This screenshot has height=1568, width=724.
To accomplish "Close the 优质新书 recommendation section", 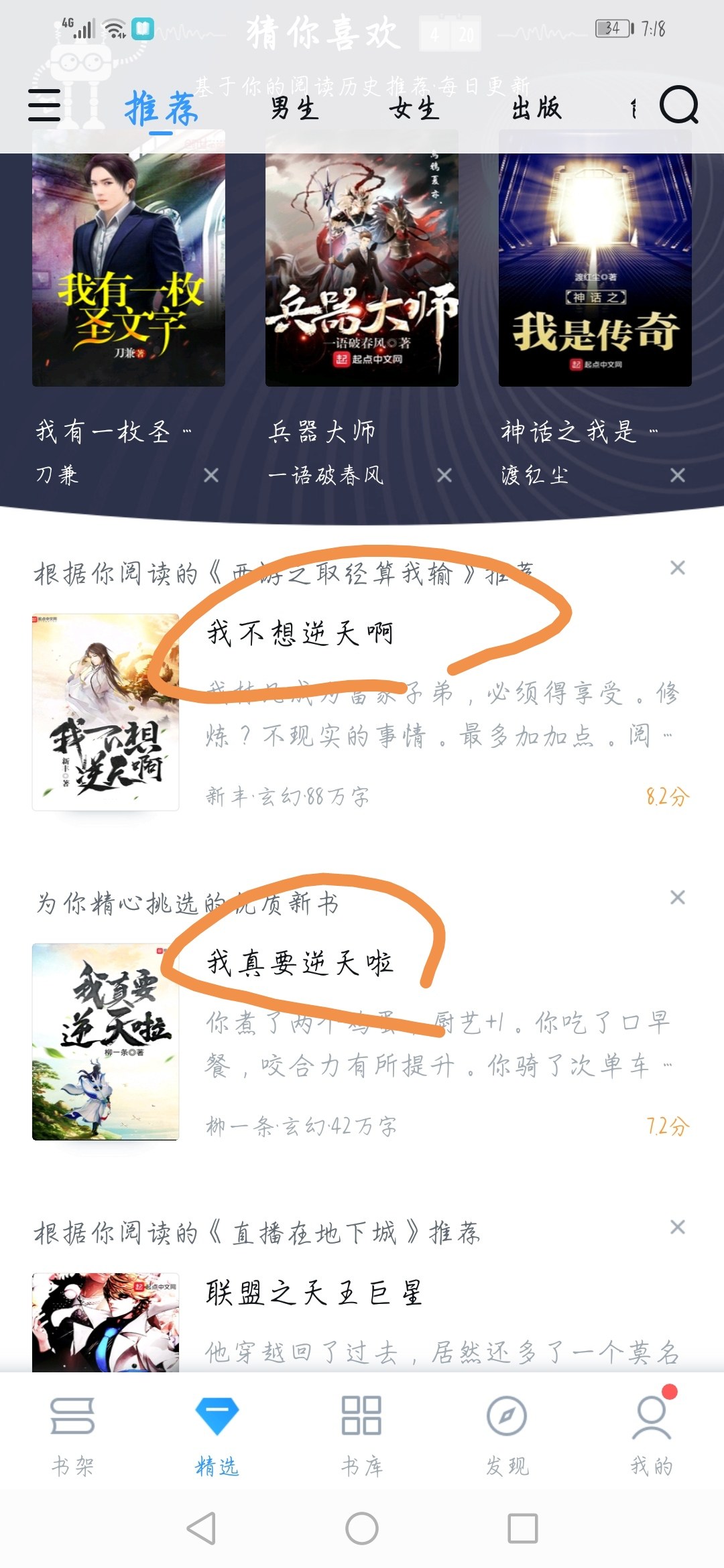I will pyautogui.click(x=678, y=898).
